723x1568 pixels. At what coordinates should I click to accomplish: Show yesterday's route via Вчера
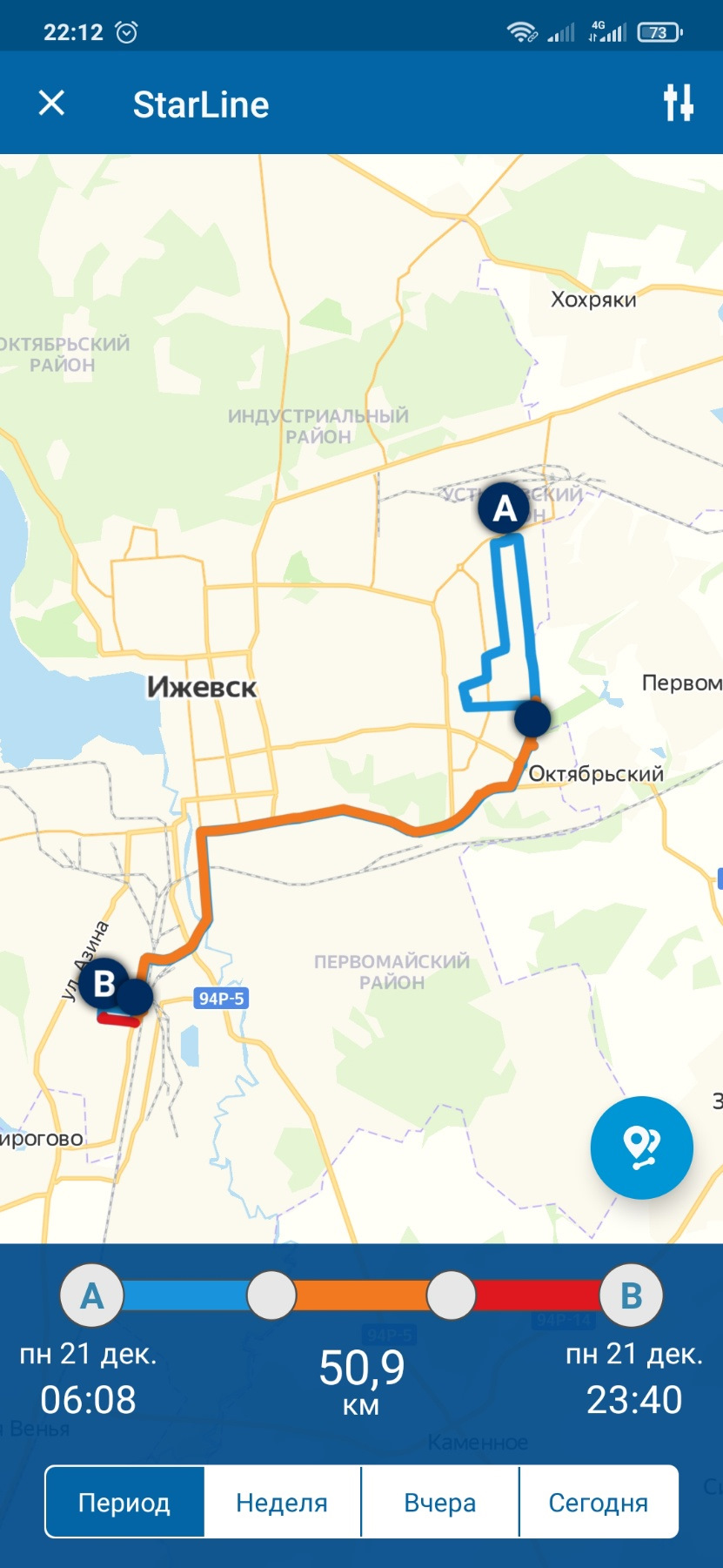click(439, 1502)
